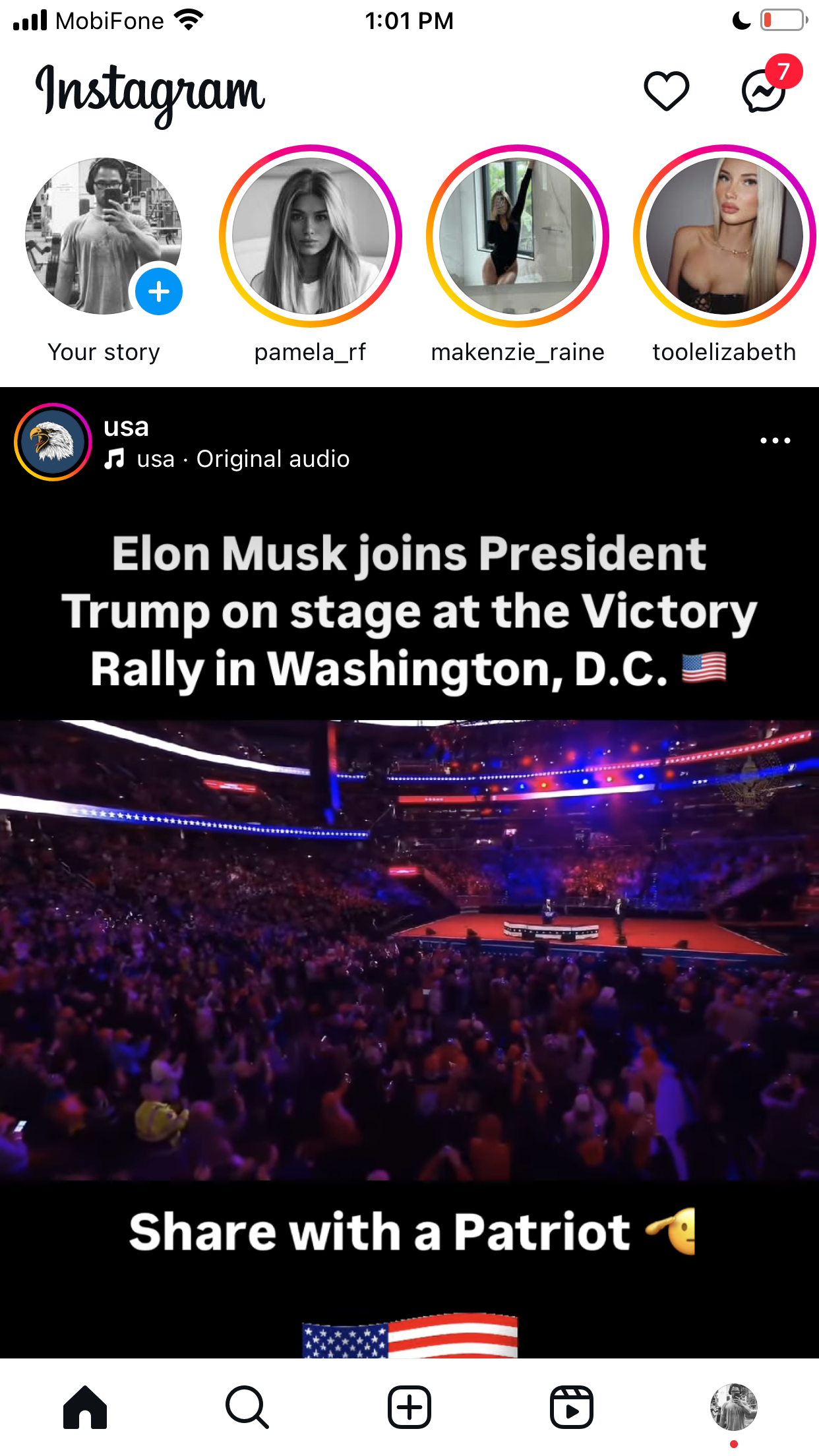Open the post's three-dot options menu
Image resolution: width=819 pixels, height=1456 pixels.
tap(775, 440)
